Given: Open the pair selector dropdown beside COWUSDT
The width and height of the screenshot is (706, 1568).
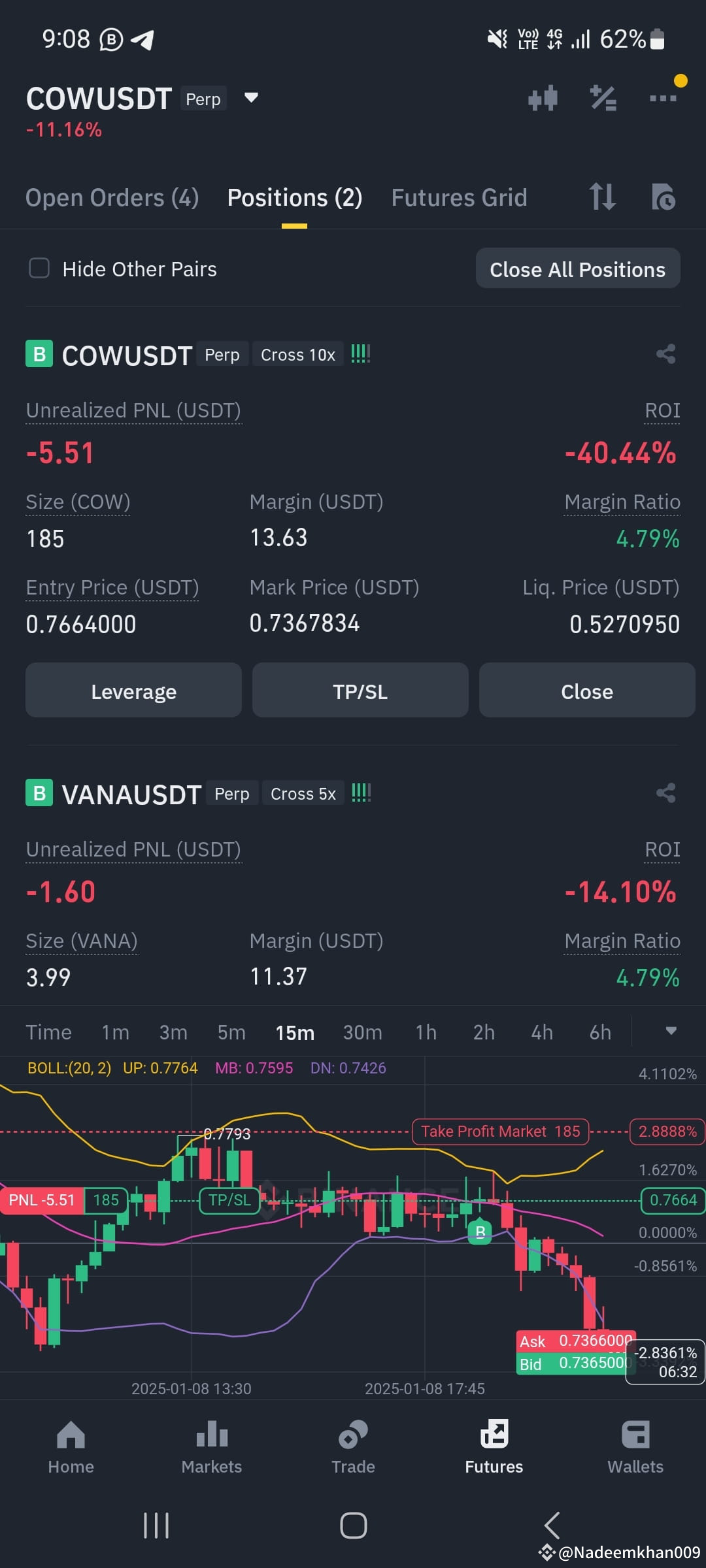Looking at the screenshot, I should coord(251,98).
